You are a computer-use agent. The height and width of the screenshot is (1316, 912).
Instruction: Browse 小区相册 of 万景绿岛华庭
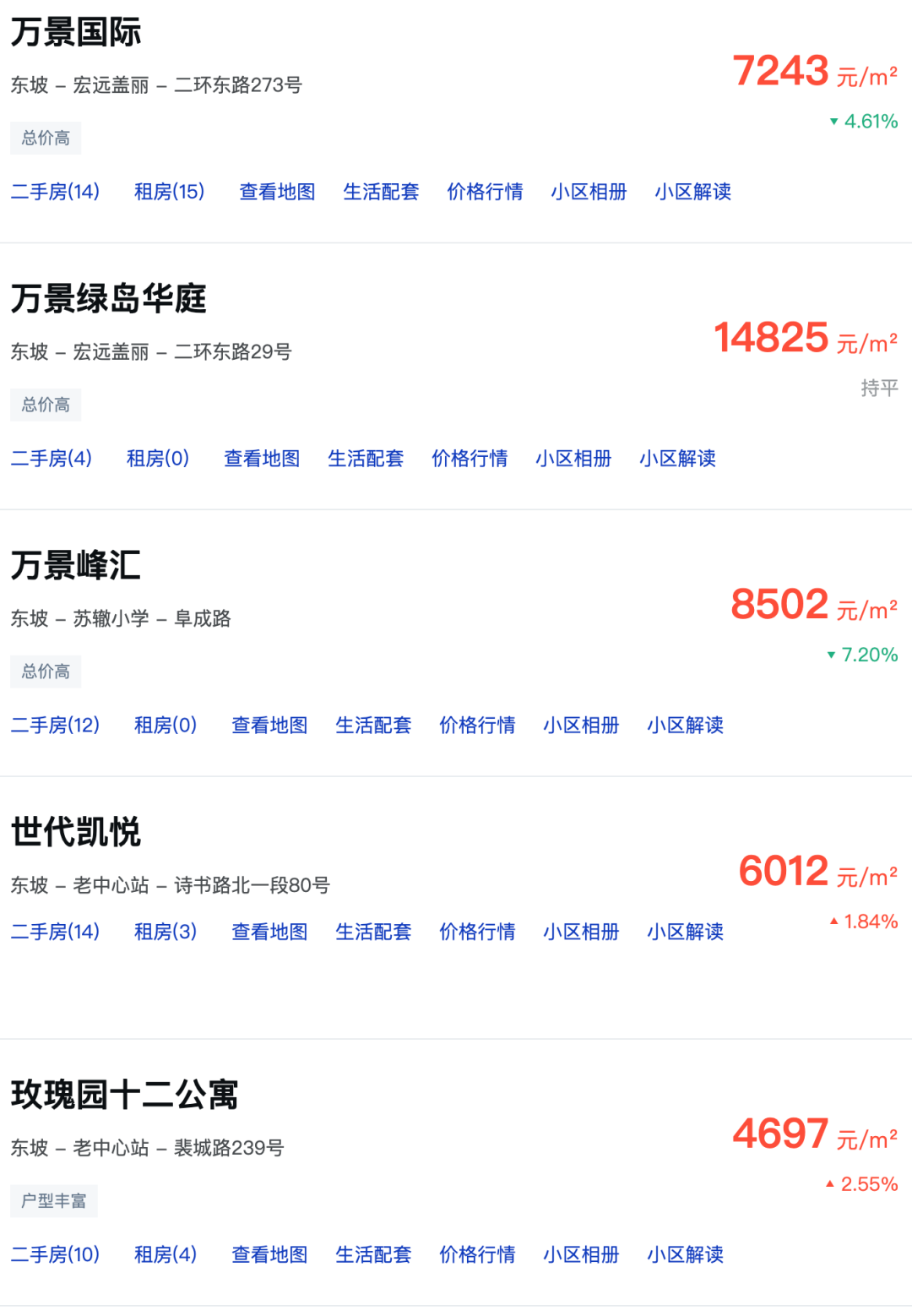pos(574,459)
